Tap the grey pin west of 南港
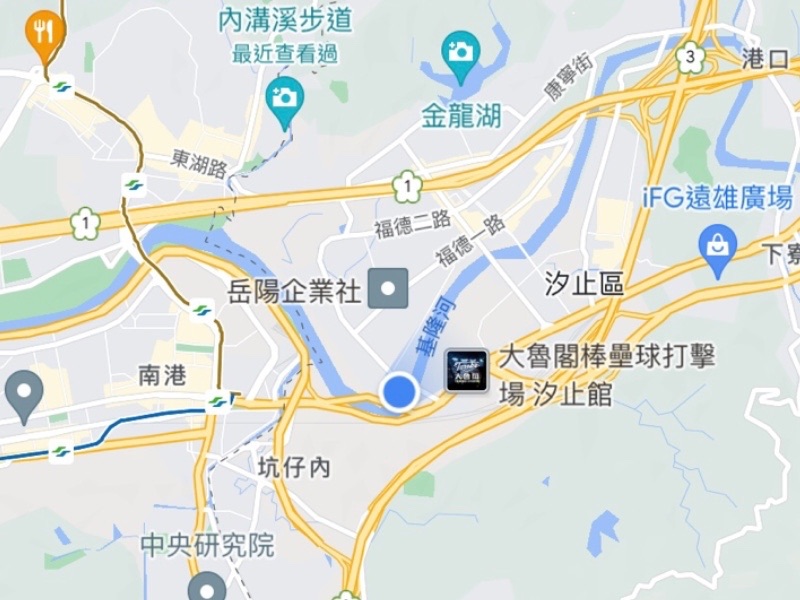This screenshot has height=600, width=800. (x=23, y=391)
